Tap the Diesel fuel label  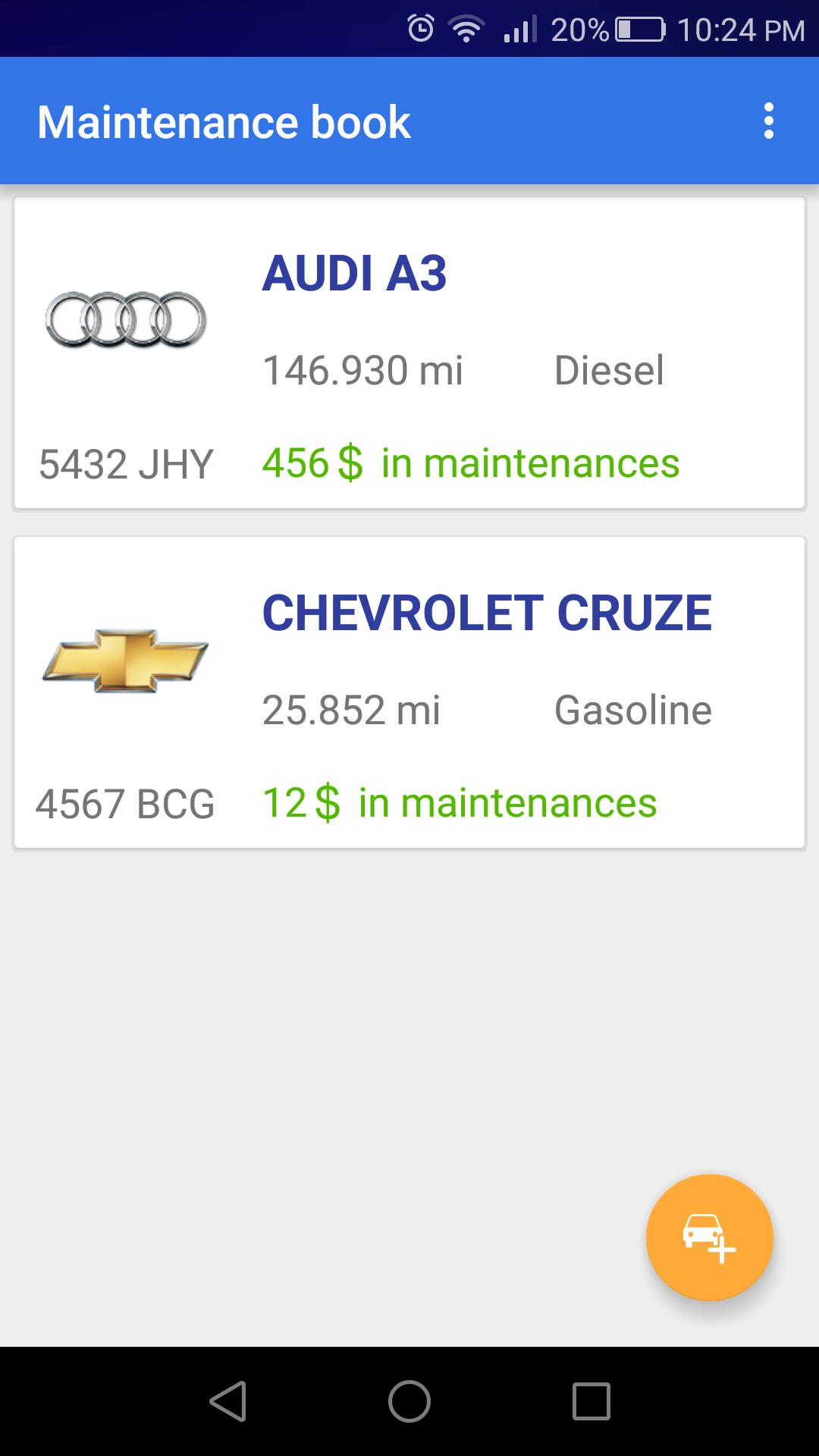(610, 369)
